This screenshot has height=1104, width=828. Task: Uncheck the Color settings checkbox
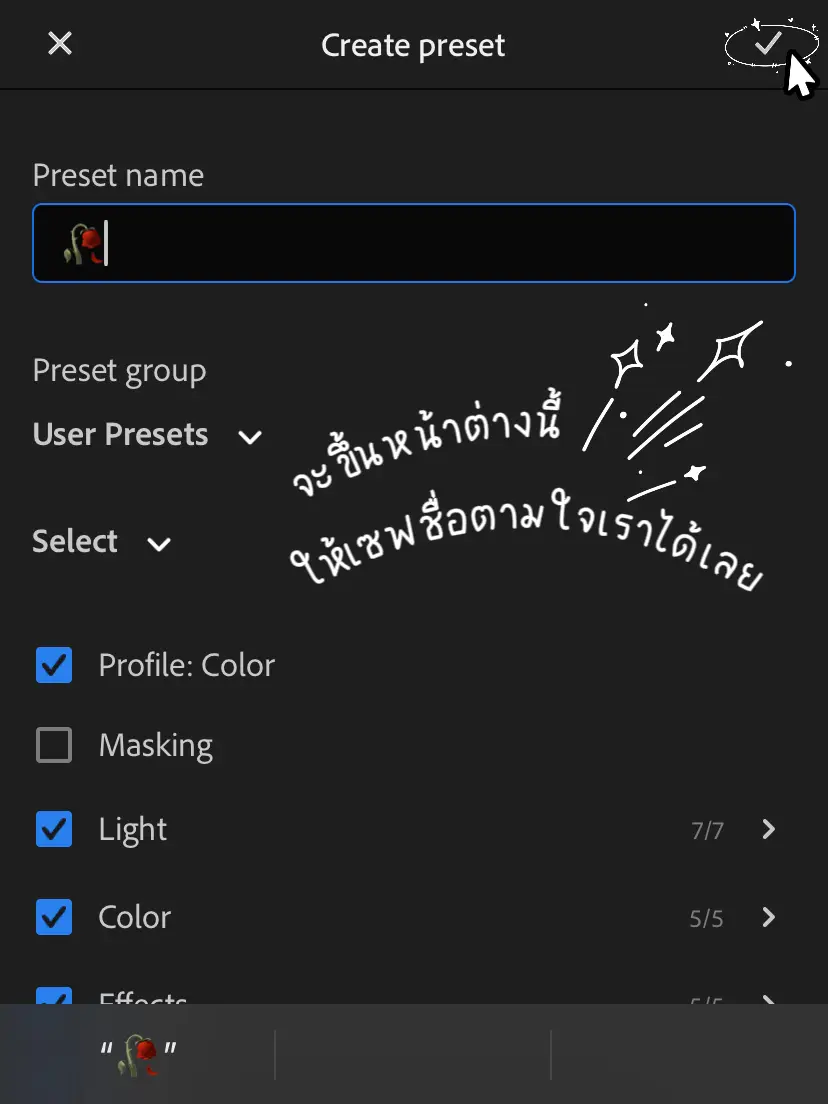tap(53, 917)
